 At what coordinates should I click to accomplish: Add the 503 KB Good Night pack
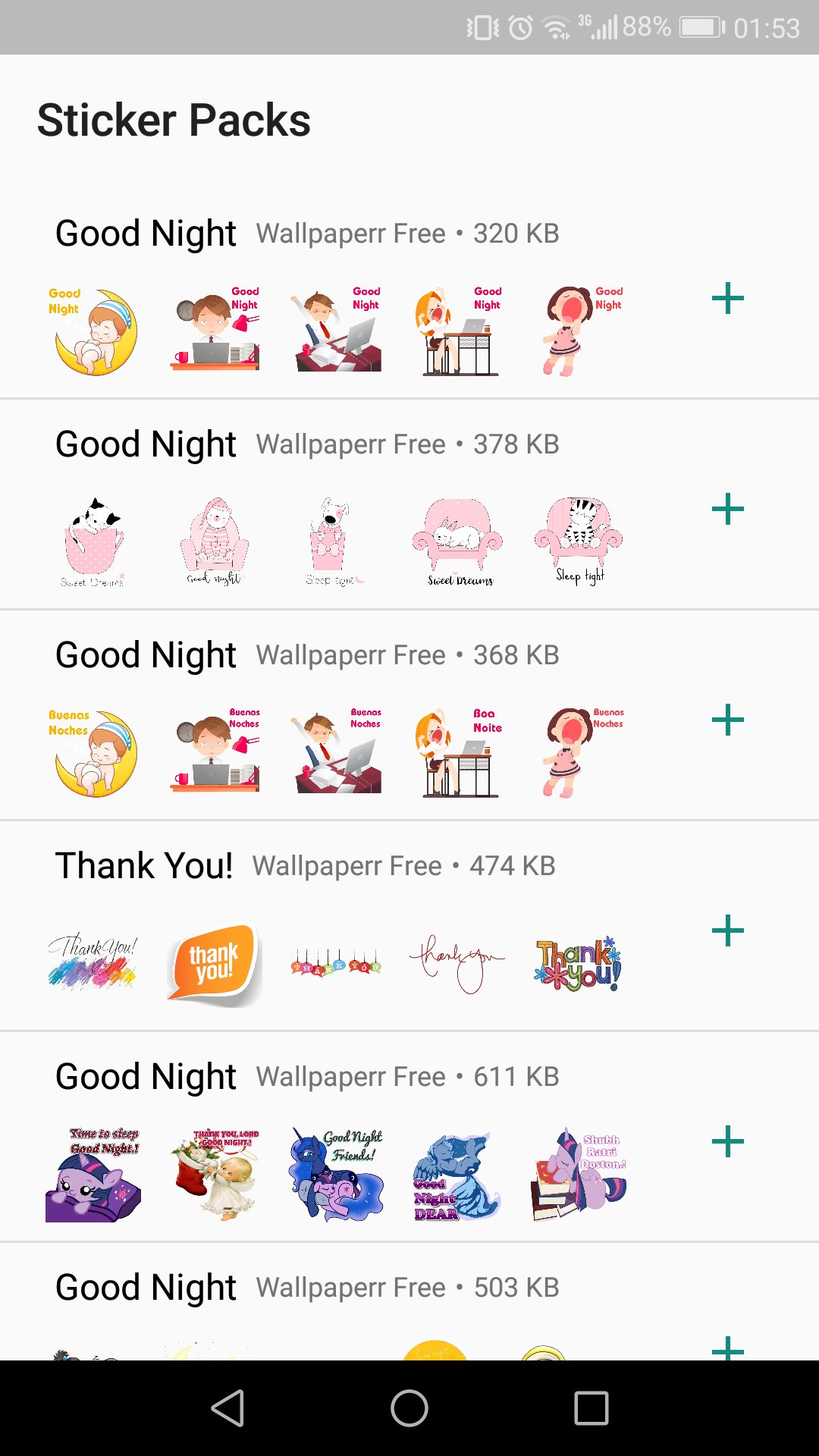point(727,1351)
